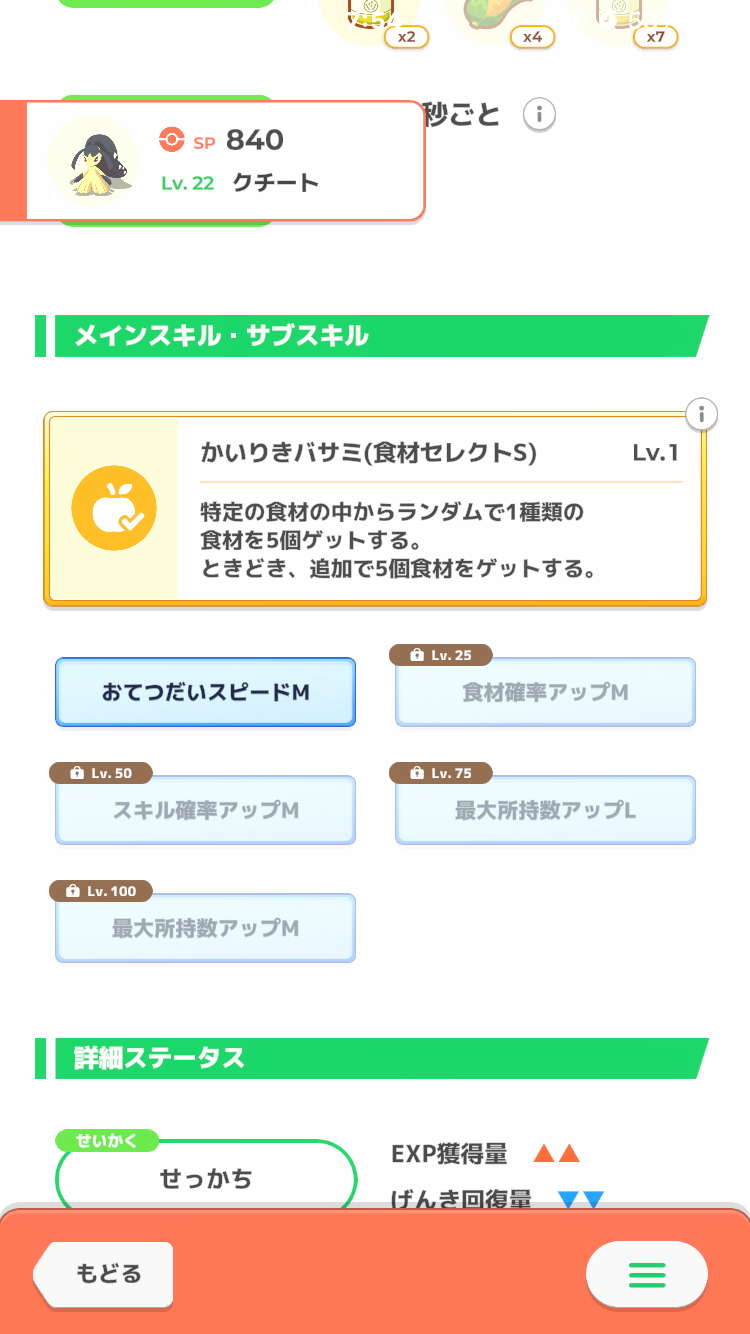
Task: Open info icon on main skill card
Action: pos(702,413)
